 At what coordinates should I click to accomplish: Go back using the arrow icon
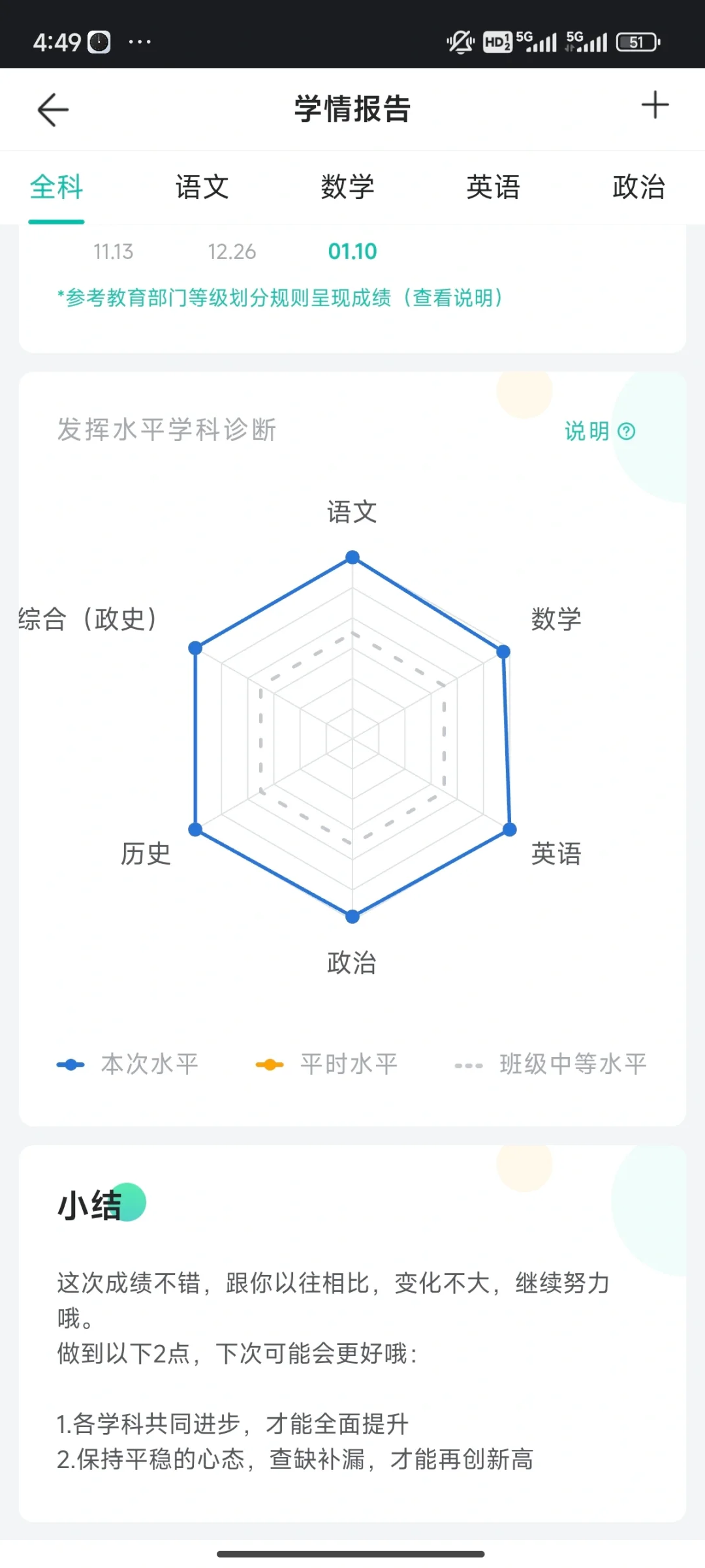(x=53, y=110)
